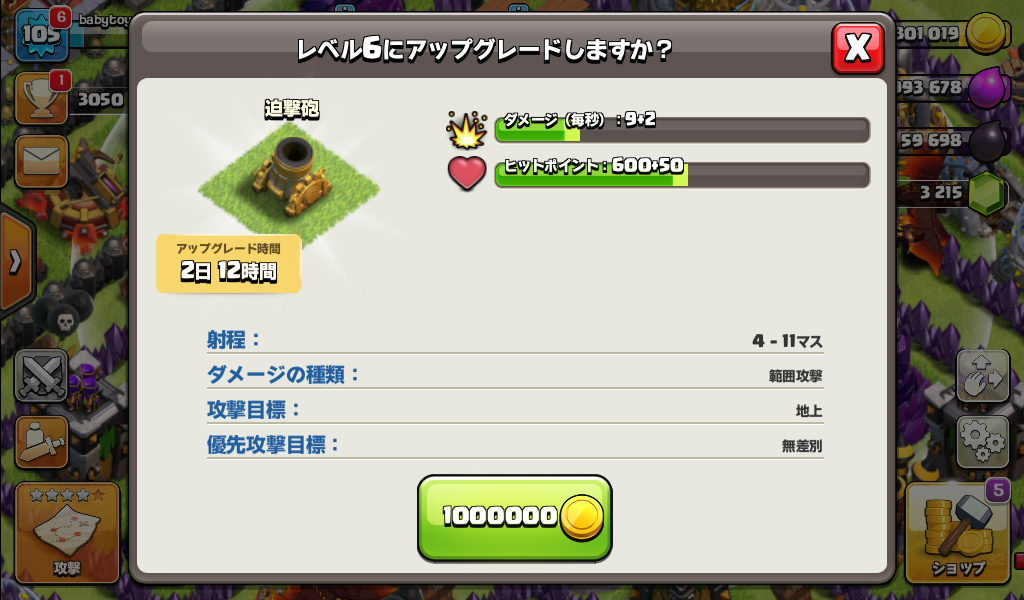Screen dimensions: 1024x600
Task: Open the settings gear icon
Action: coord(981,441)
